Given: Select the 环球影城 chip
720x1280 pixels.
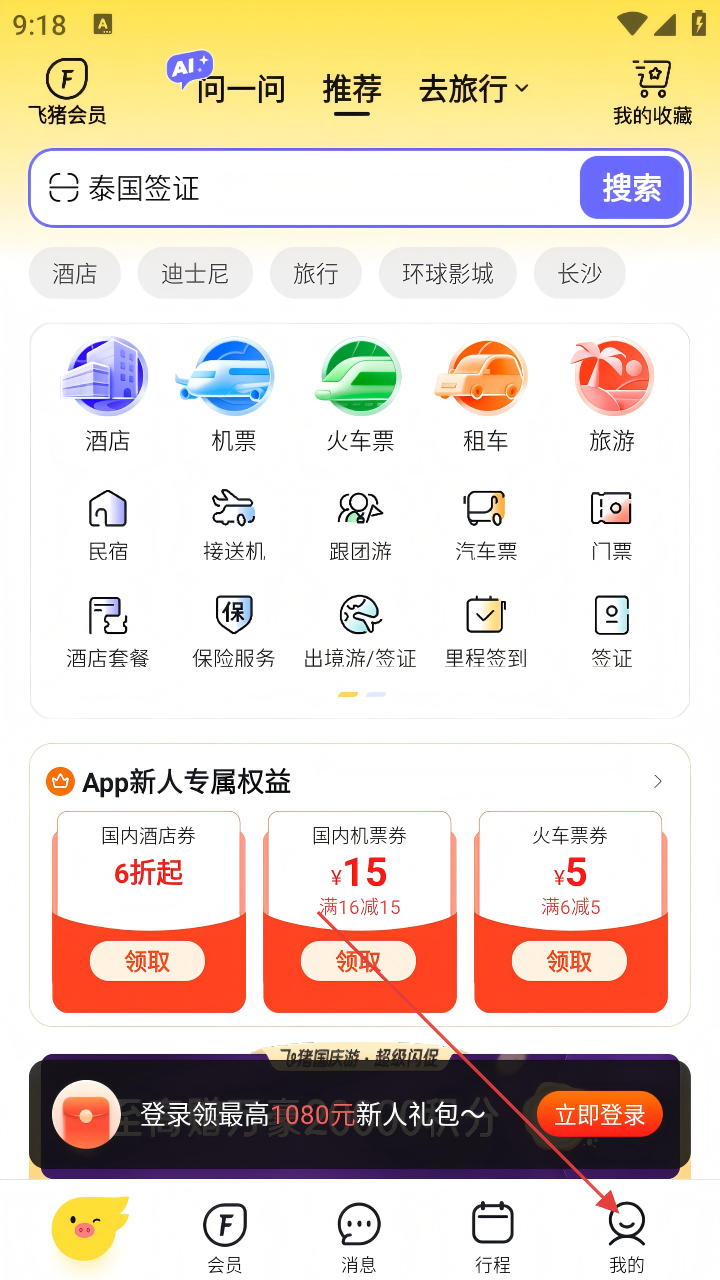Looking at the screenshot, I should click(x=447, y=273).
